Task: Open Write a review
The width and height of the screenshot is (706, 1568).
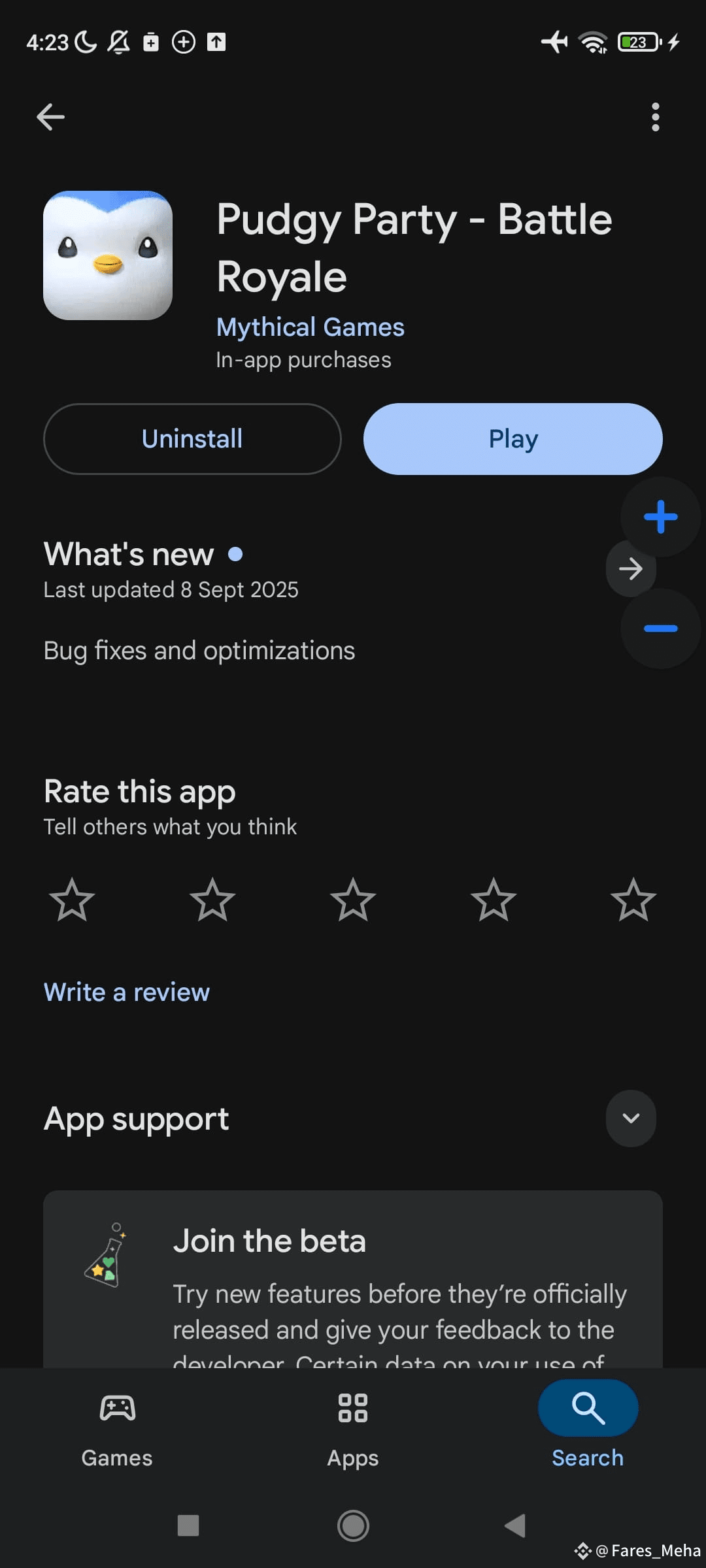Action: [126, 992]
